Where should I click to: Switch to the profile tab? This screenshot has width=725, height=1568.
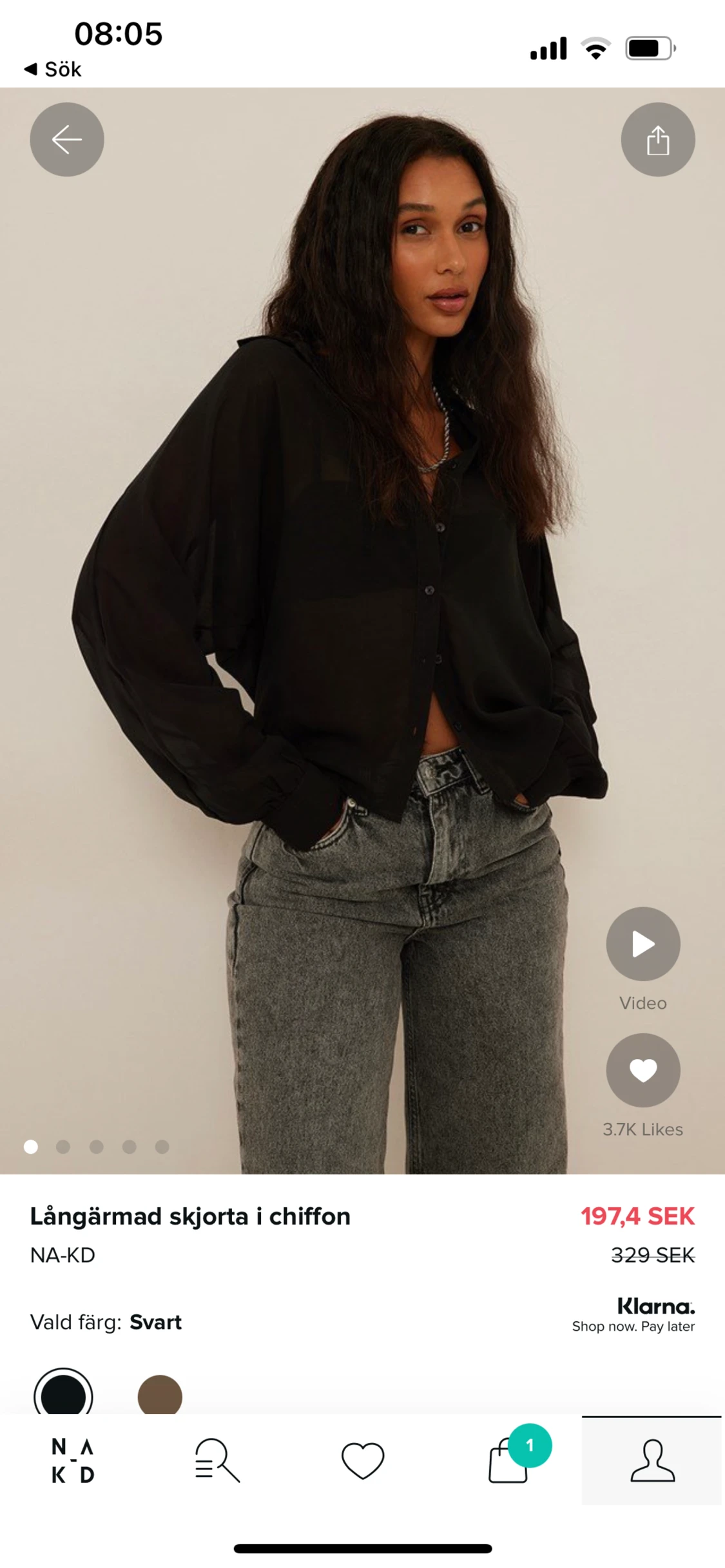point(652,1460)
